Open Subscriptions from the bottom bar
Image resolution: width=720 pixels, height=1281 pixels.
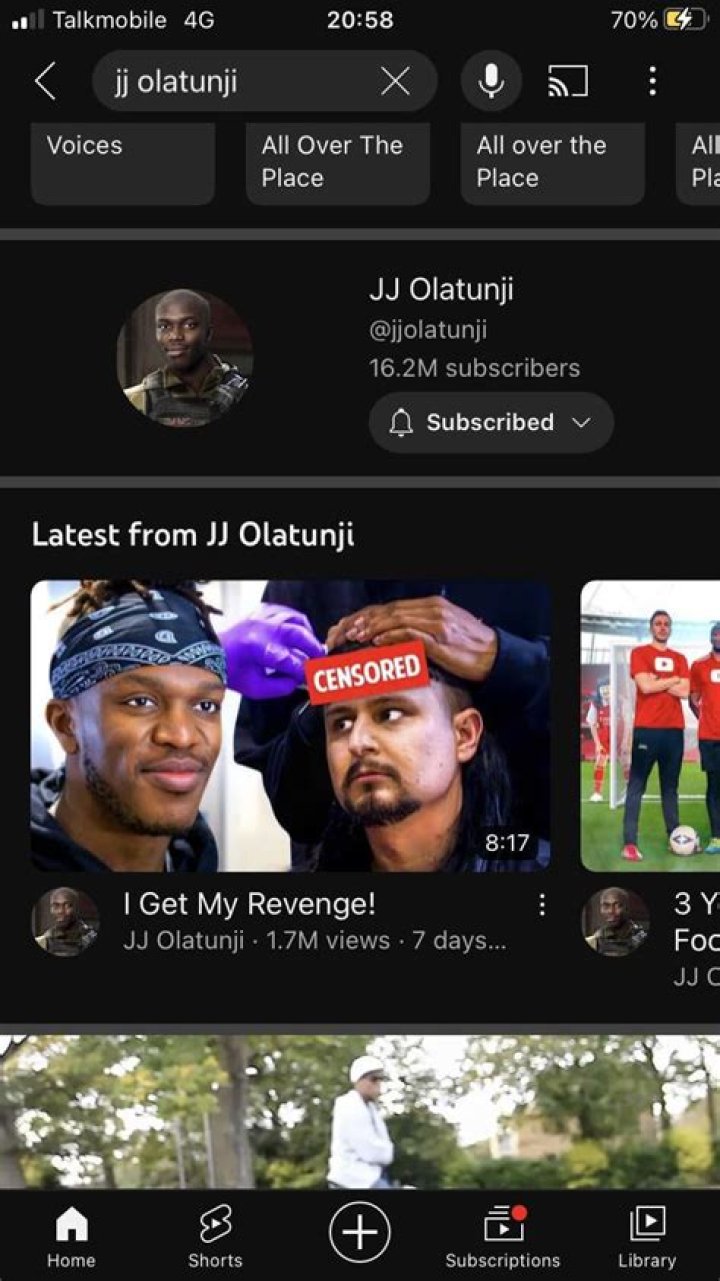tap(502, 1230)
